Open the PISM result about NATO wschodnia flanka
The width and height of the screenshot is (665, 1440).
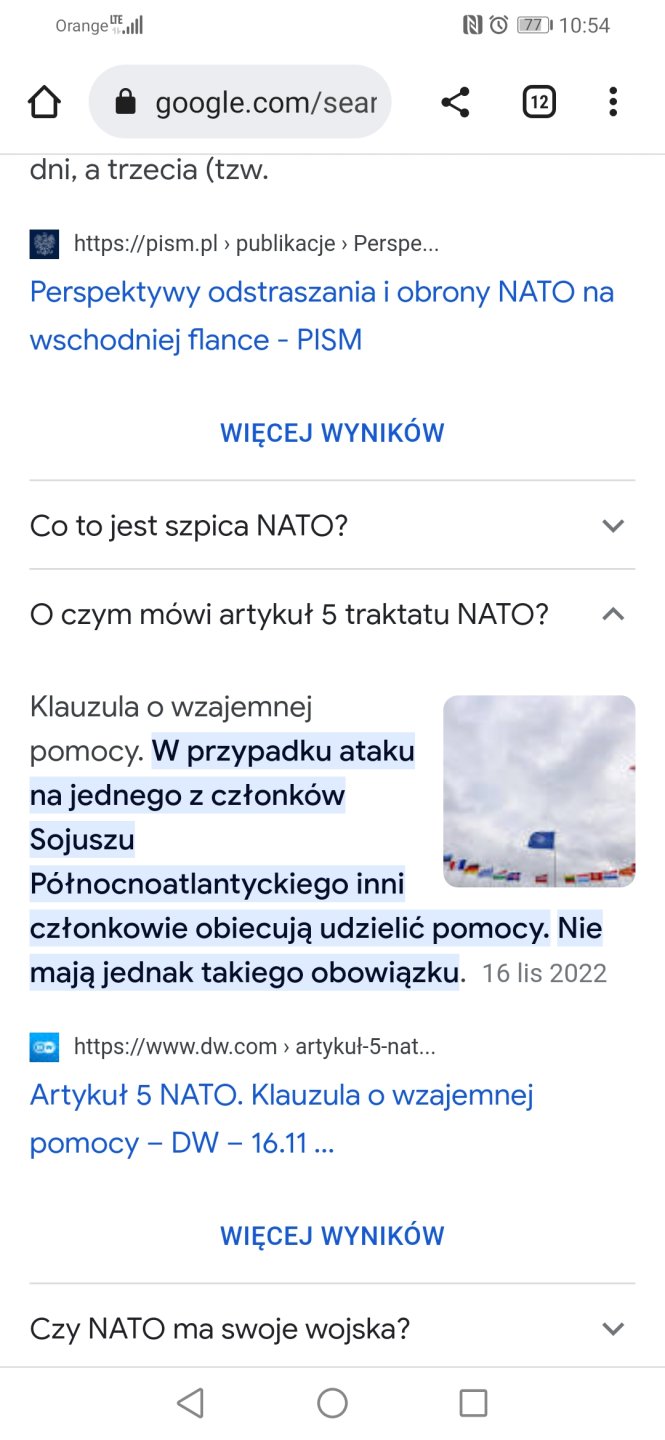[x=321, y=316]
